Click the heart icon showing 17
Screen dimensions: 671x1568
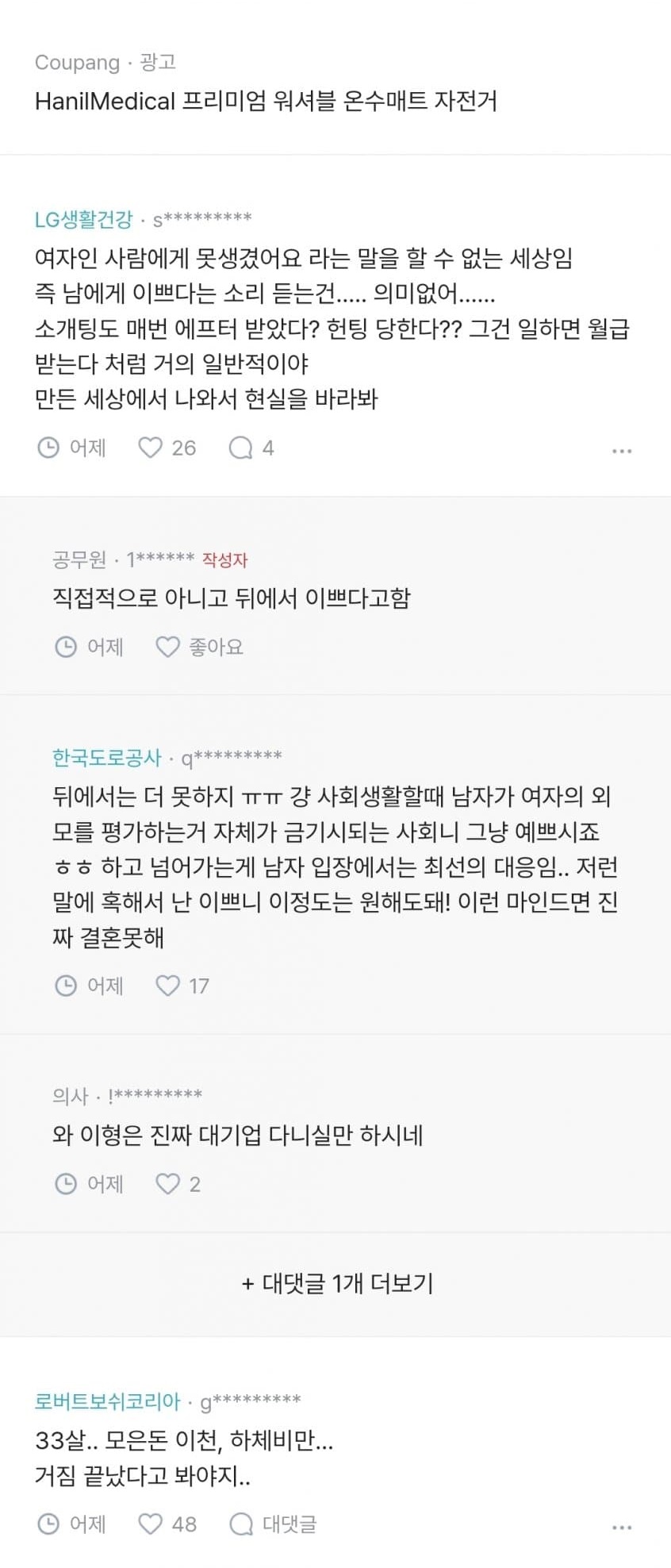click(168, 986)
